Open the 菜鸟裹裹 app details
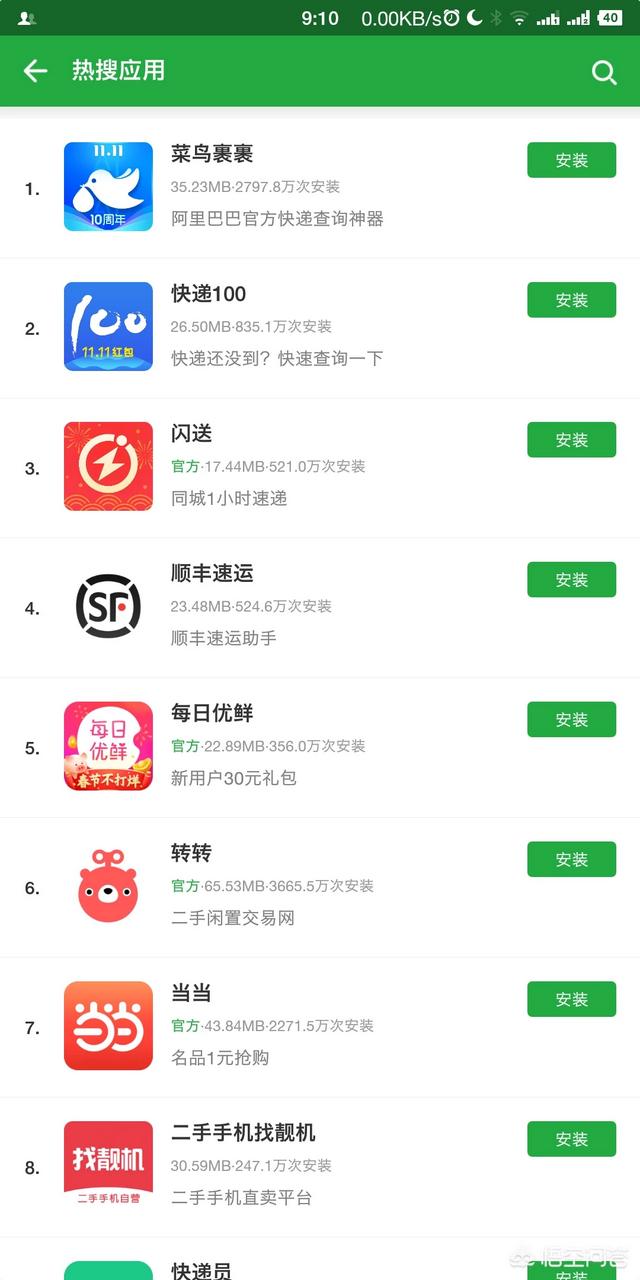 point(320,188)
